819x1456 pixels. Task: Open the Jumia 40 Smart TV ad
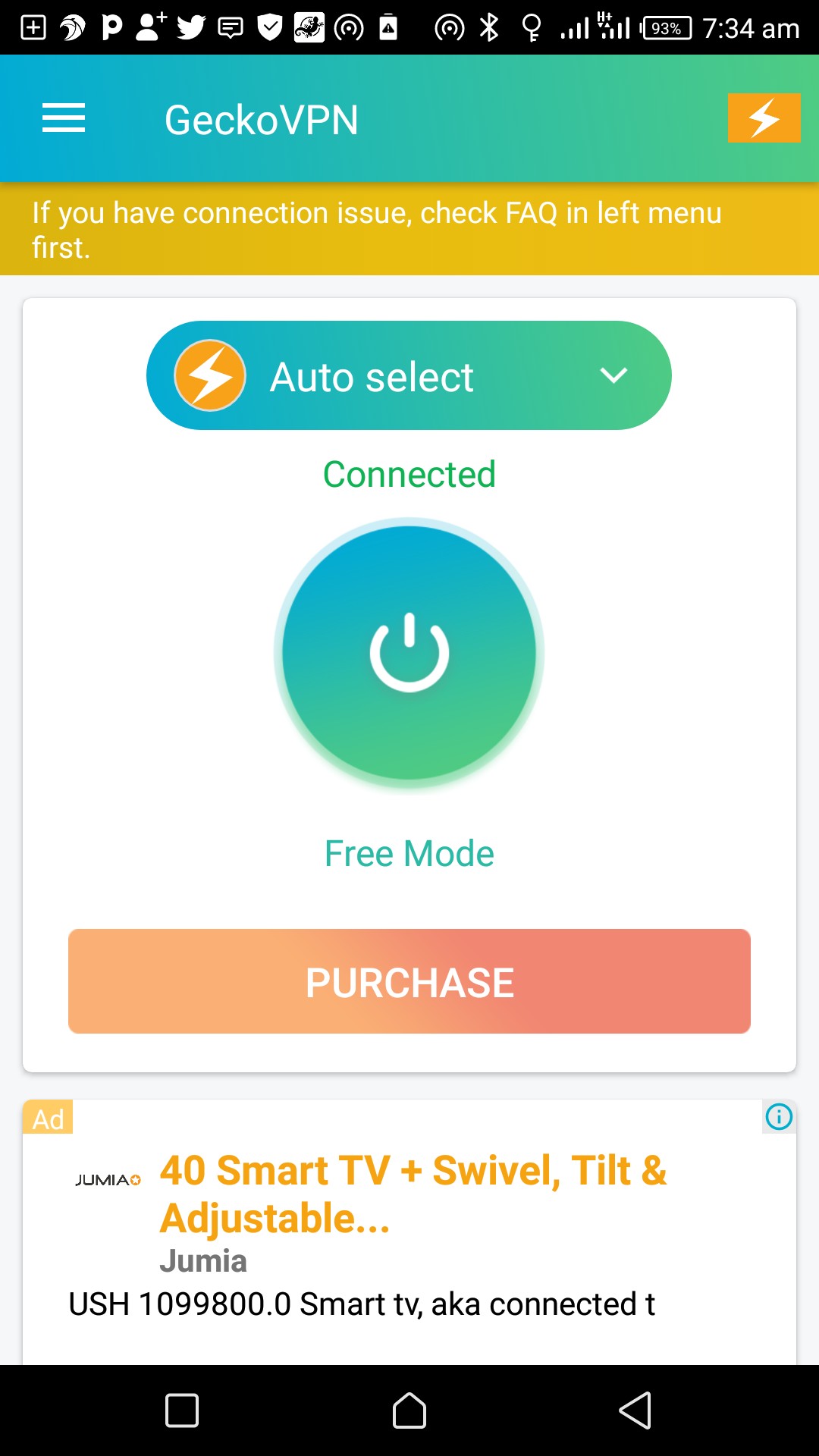pyautogui.click(x=413, y=1194)
